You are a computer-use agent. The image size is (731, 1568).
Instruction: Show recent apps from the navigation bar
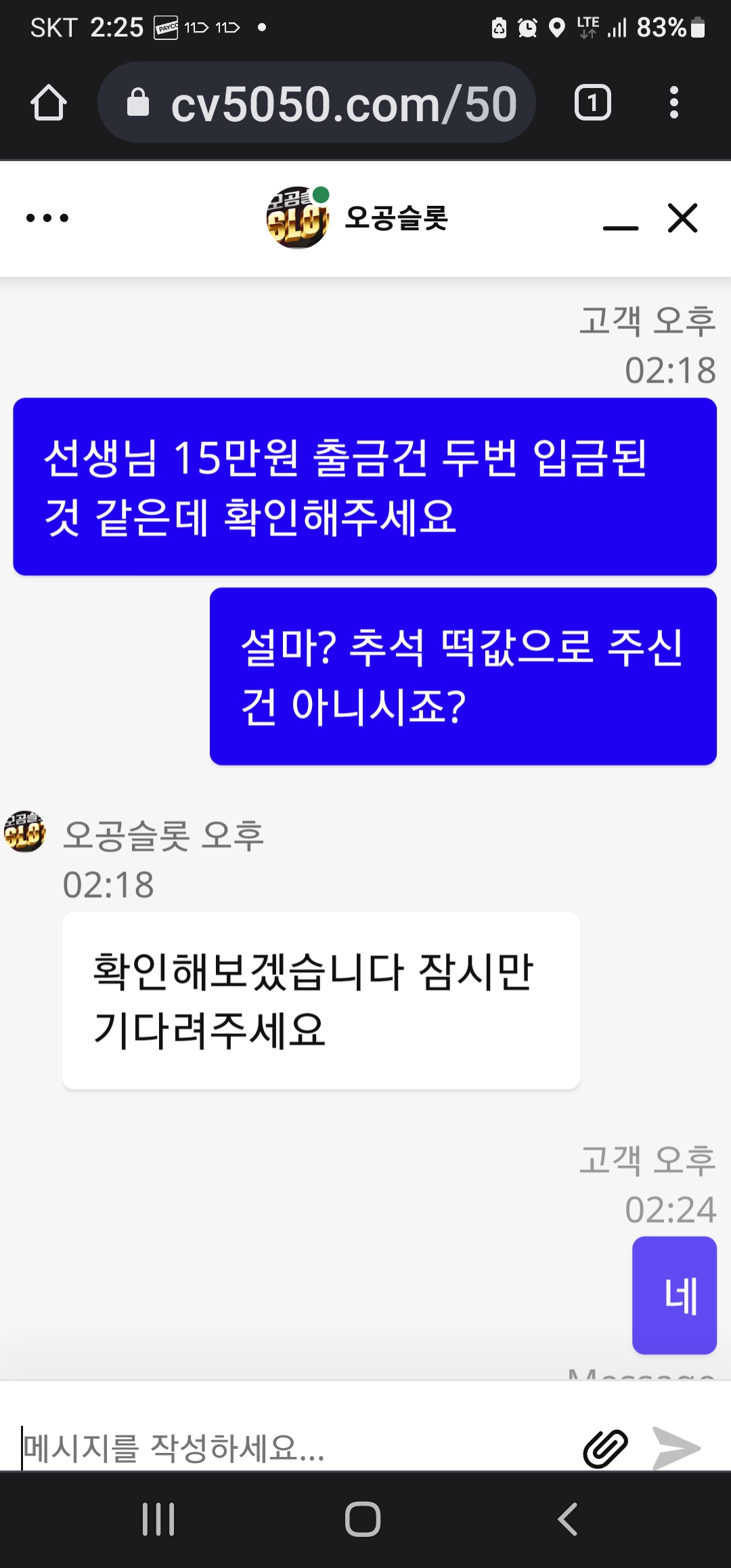[x=158, y=1519]
